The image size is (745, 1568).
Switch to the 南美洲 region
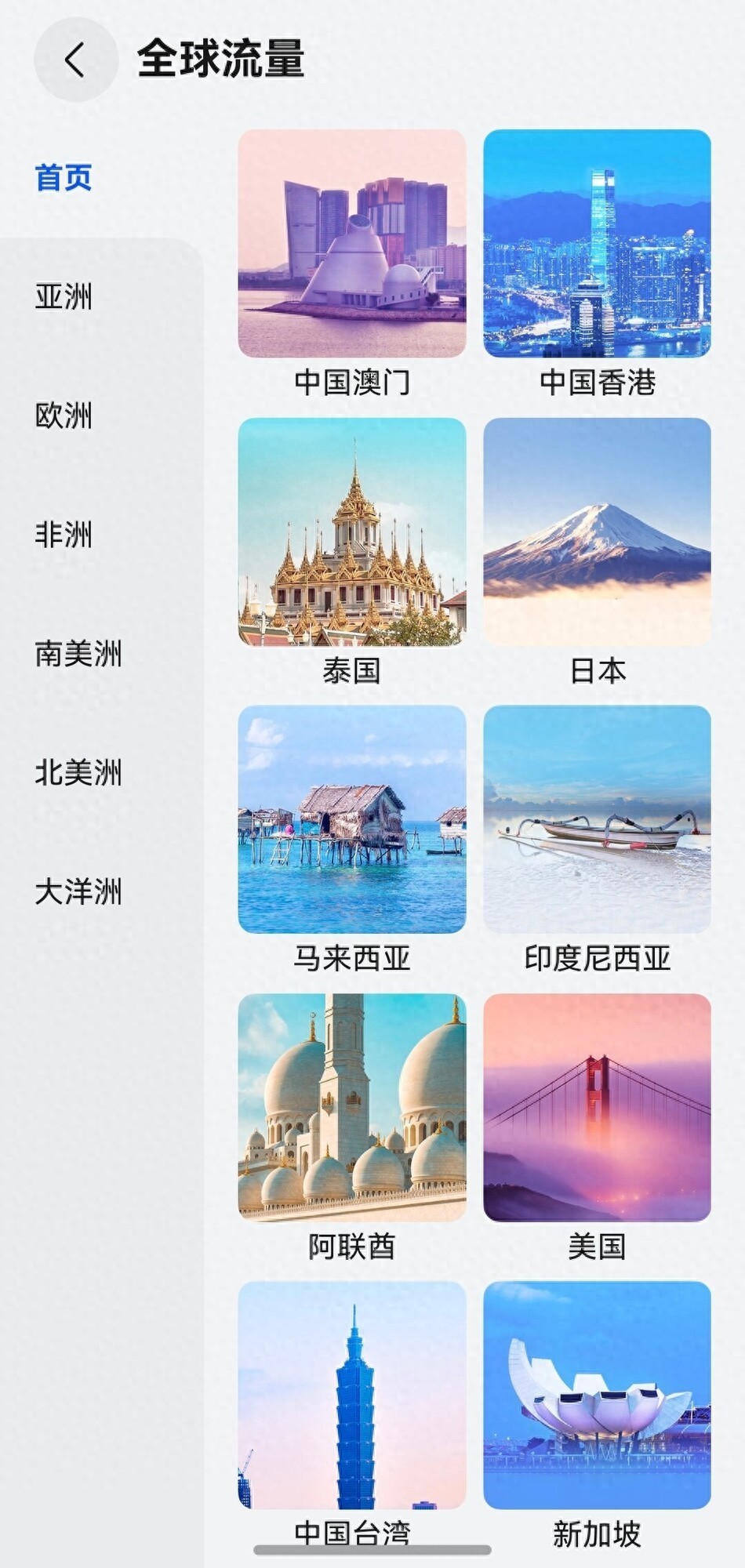pos(78,654)
